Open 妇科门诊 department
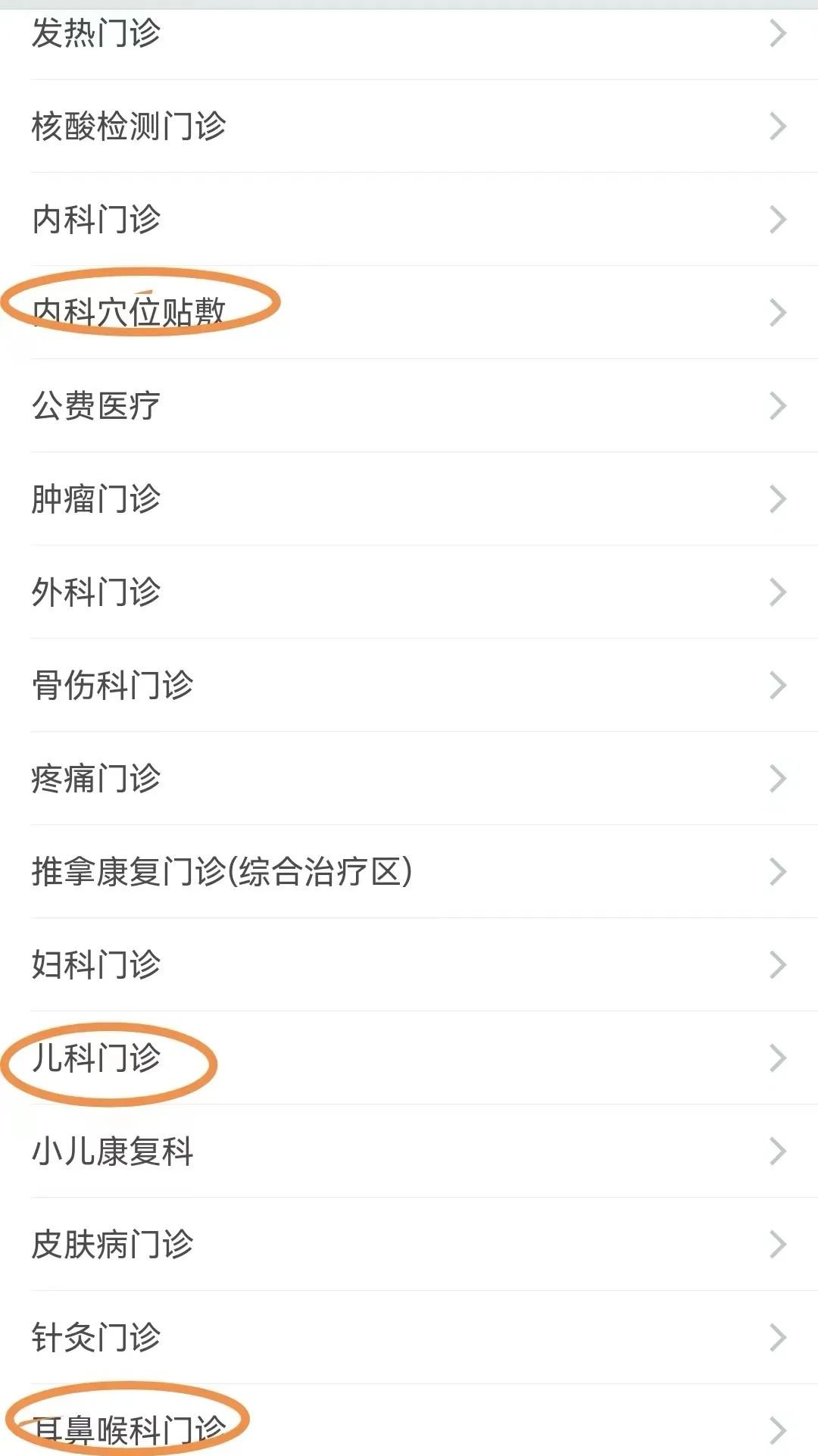The height and width of the screenshot is (1456, 818). point(96,964)
